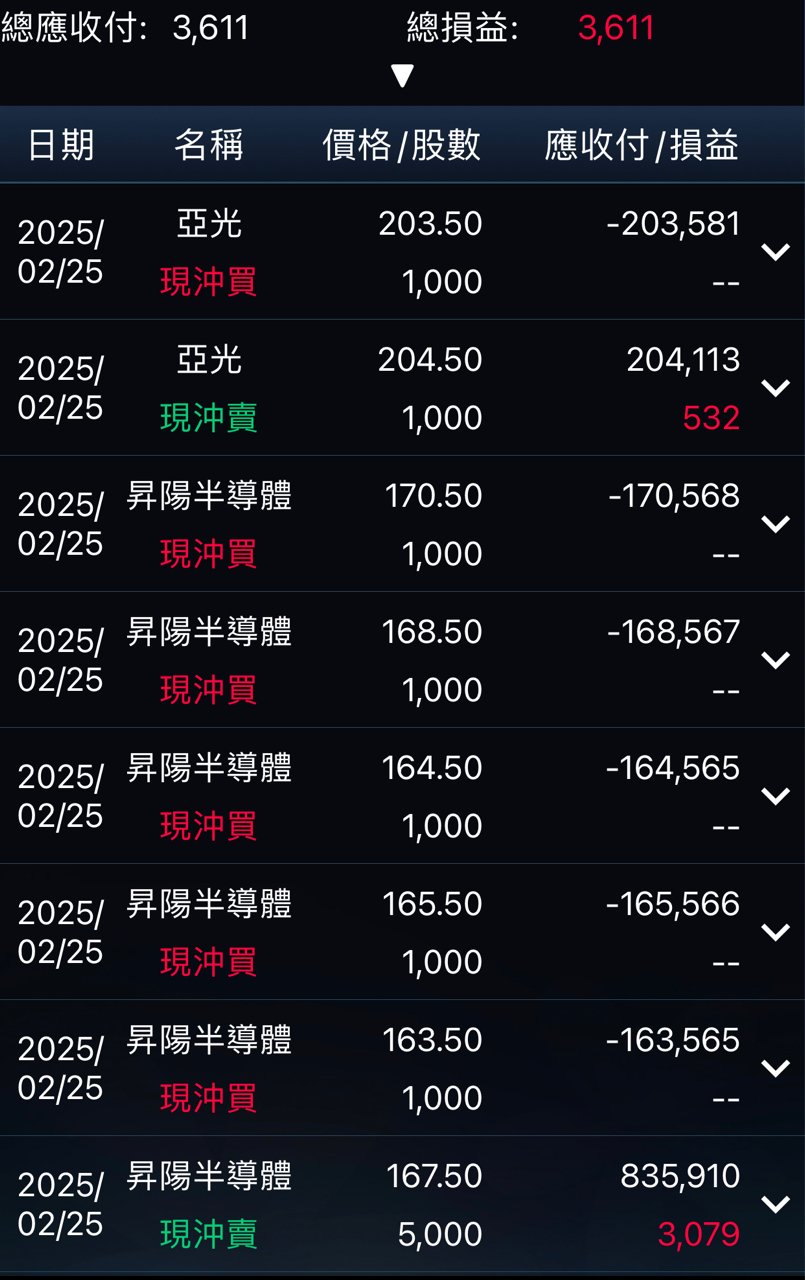Image resolution: width=805 pixels, height=1280 pixels.
Task: Open the 昇陽半導體 buy entry at 163.50
Action: point(776,1068)
